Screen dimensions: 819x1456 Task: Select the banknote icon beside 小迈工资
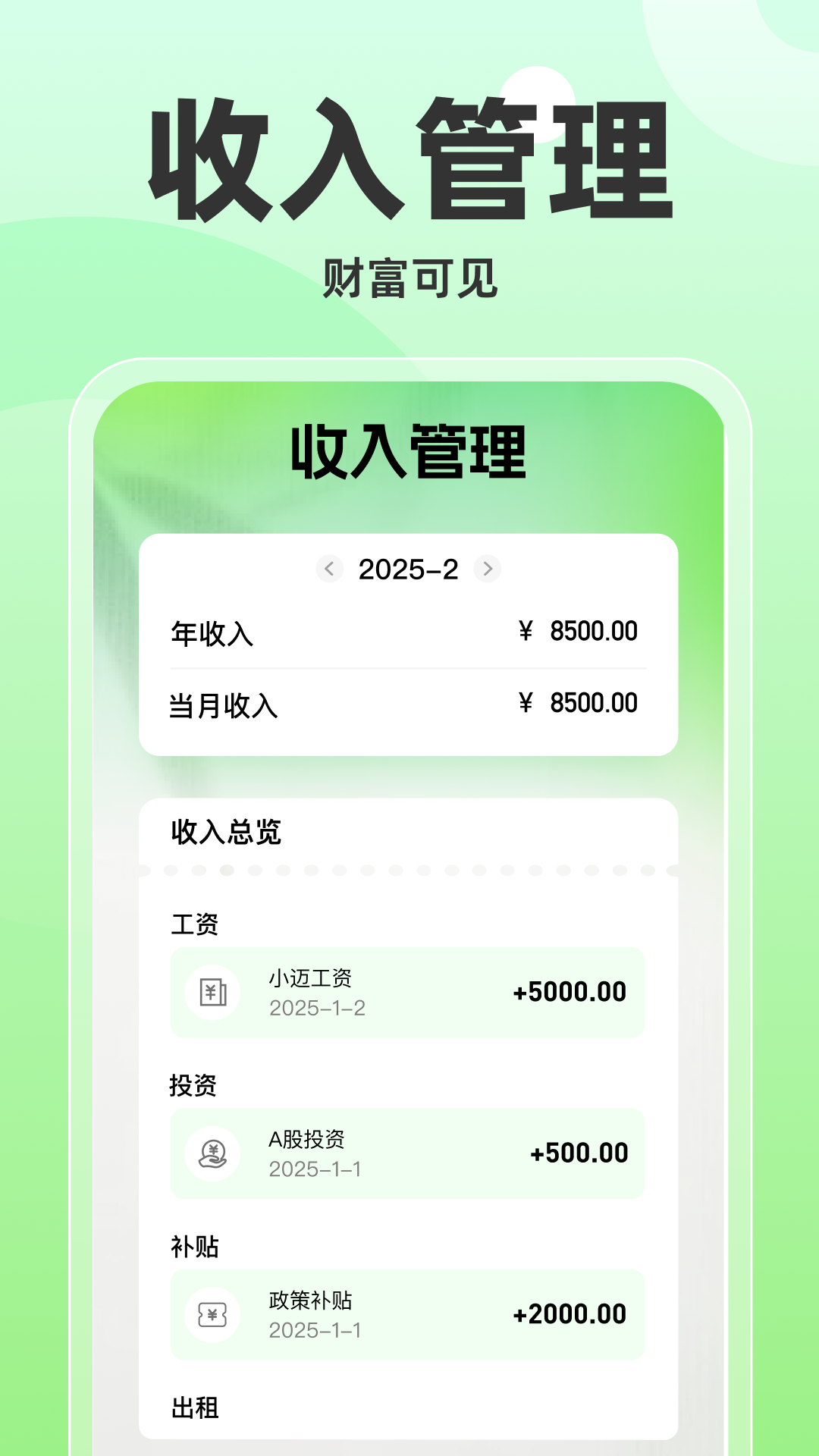click(213, 990)
